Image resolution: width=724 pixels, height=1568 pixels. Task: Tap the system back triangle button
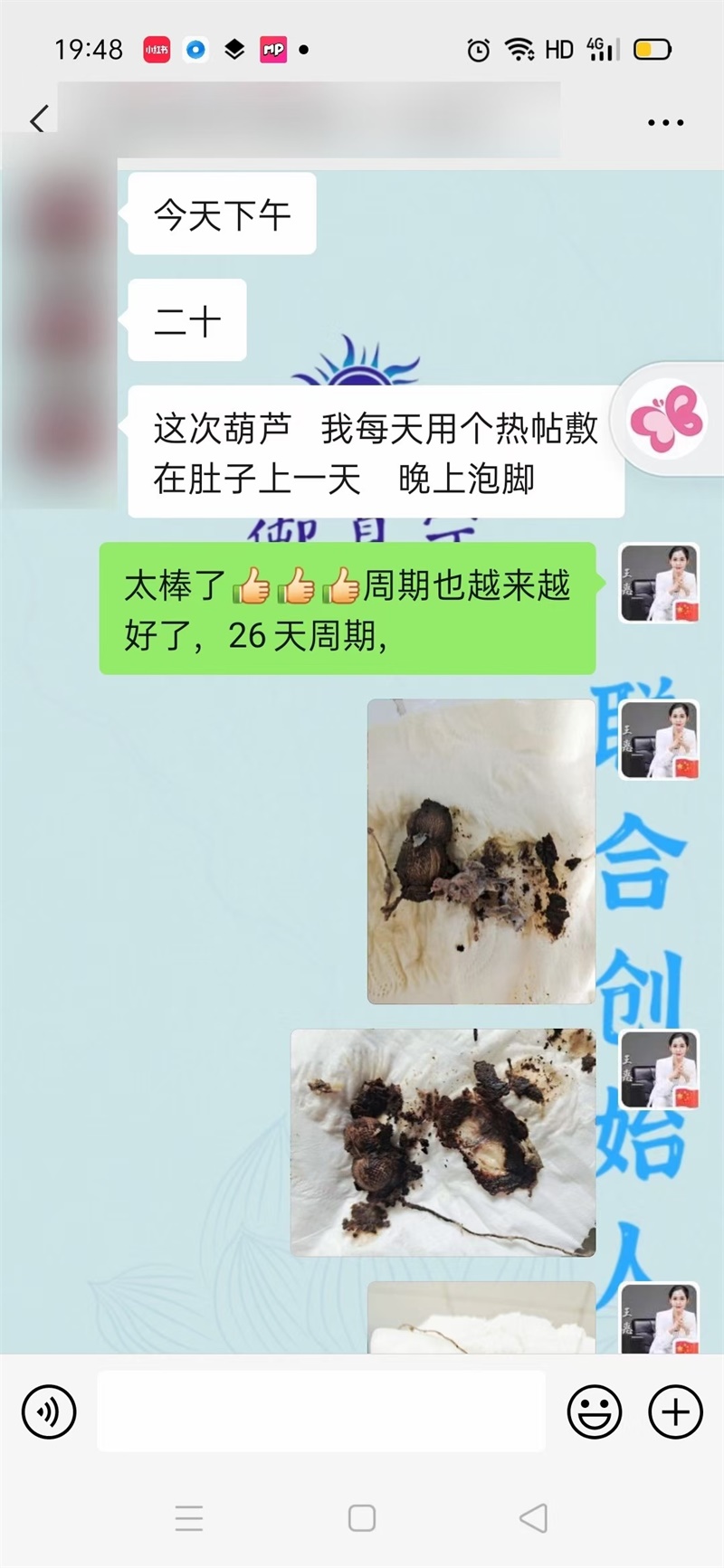point(534,1517)
